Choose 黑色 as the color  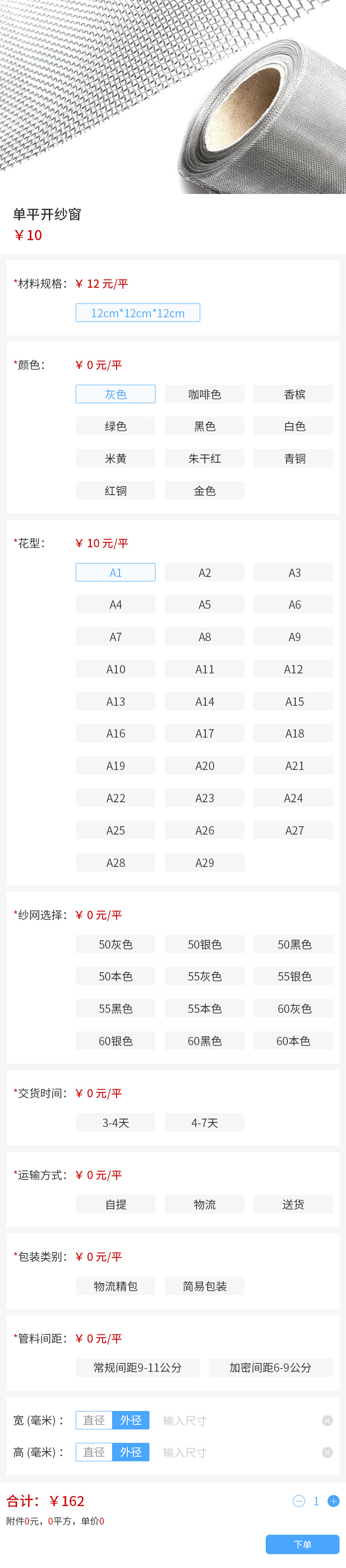click(x=204, y=426)
